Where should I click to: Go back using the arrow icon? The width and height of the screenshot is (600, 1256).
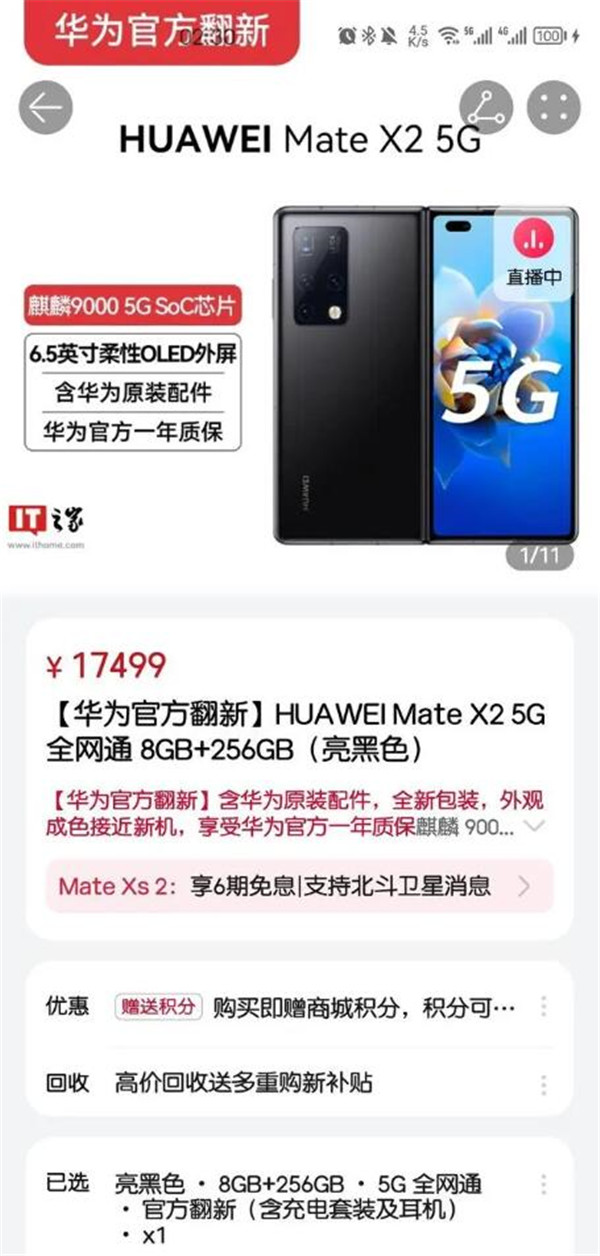[46, 108]
